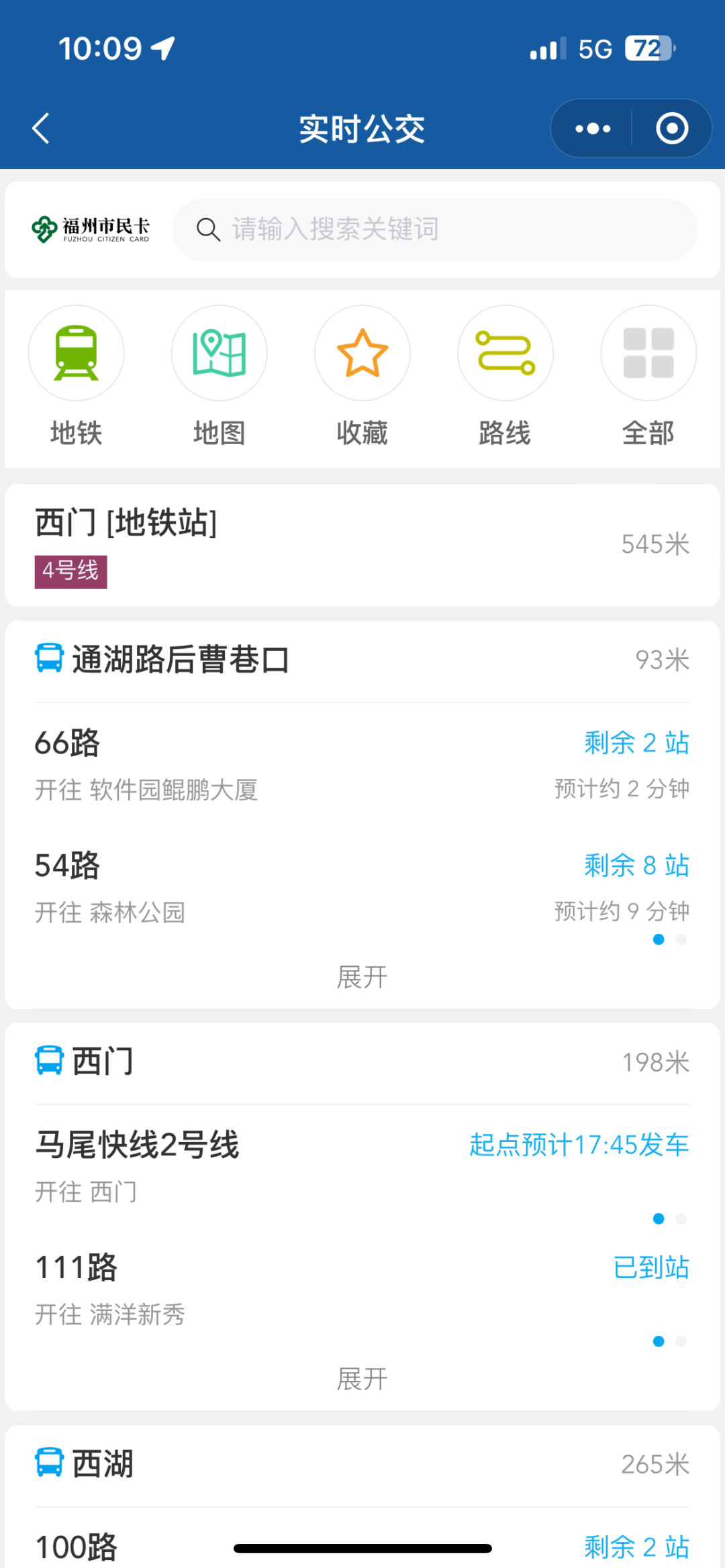Screen dimensions: 725x1568
Task: Open the mini program more-options menu
Action: pos(593,128)
